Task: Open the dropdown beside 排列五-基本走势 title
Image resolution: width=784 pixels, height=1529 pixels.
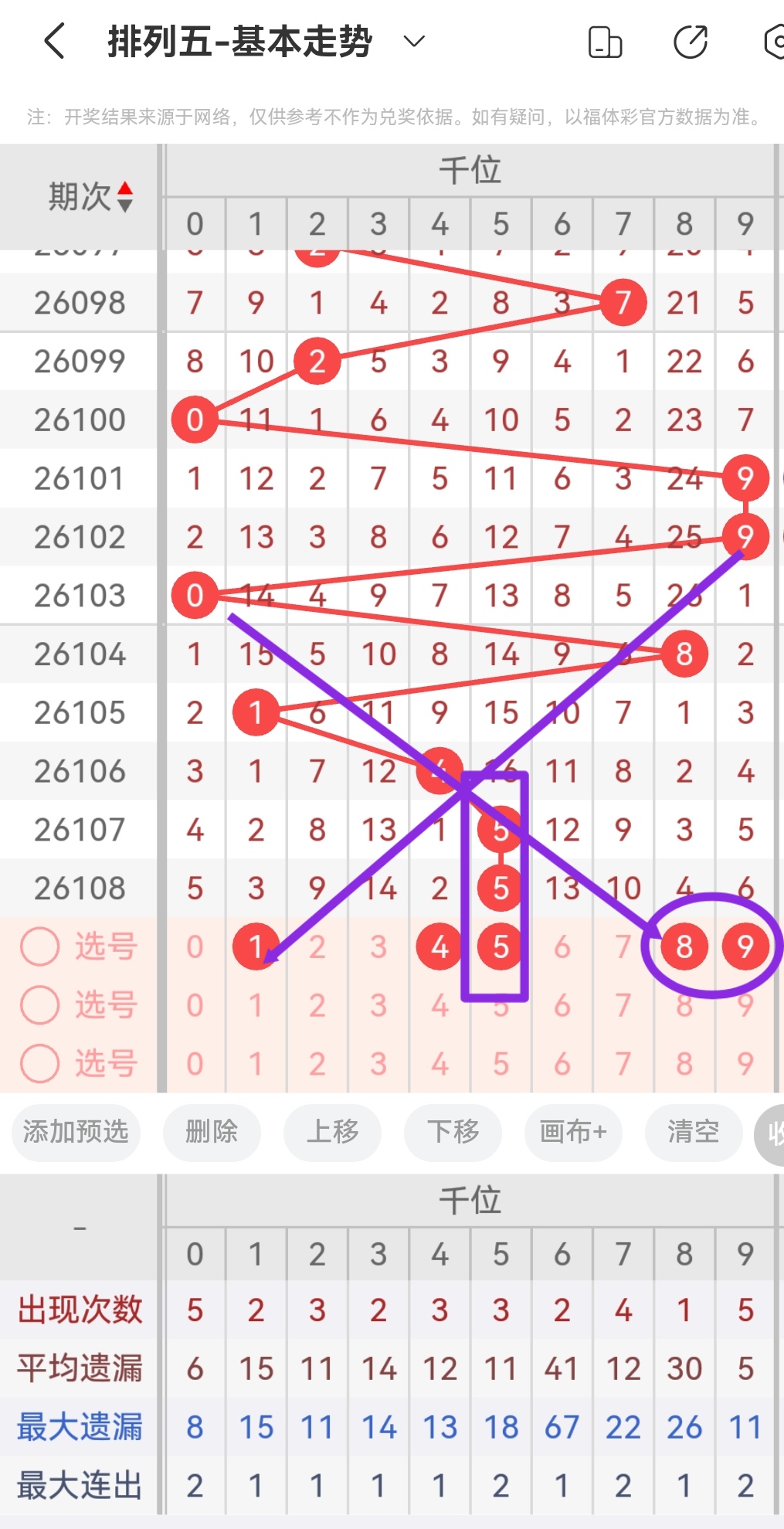Action: (412, 42)
